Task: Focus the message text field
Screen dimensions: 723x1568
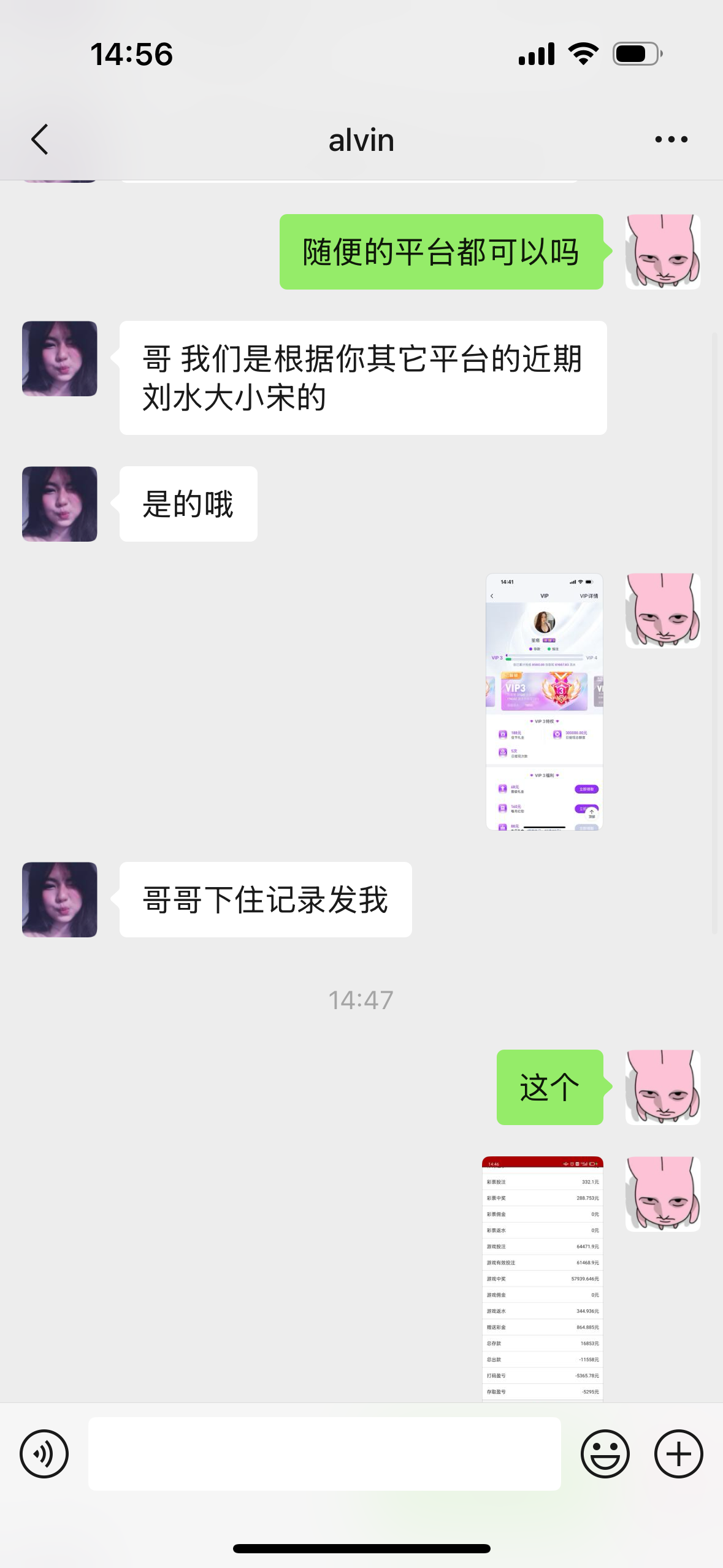Action: [x=324, y=1453]
